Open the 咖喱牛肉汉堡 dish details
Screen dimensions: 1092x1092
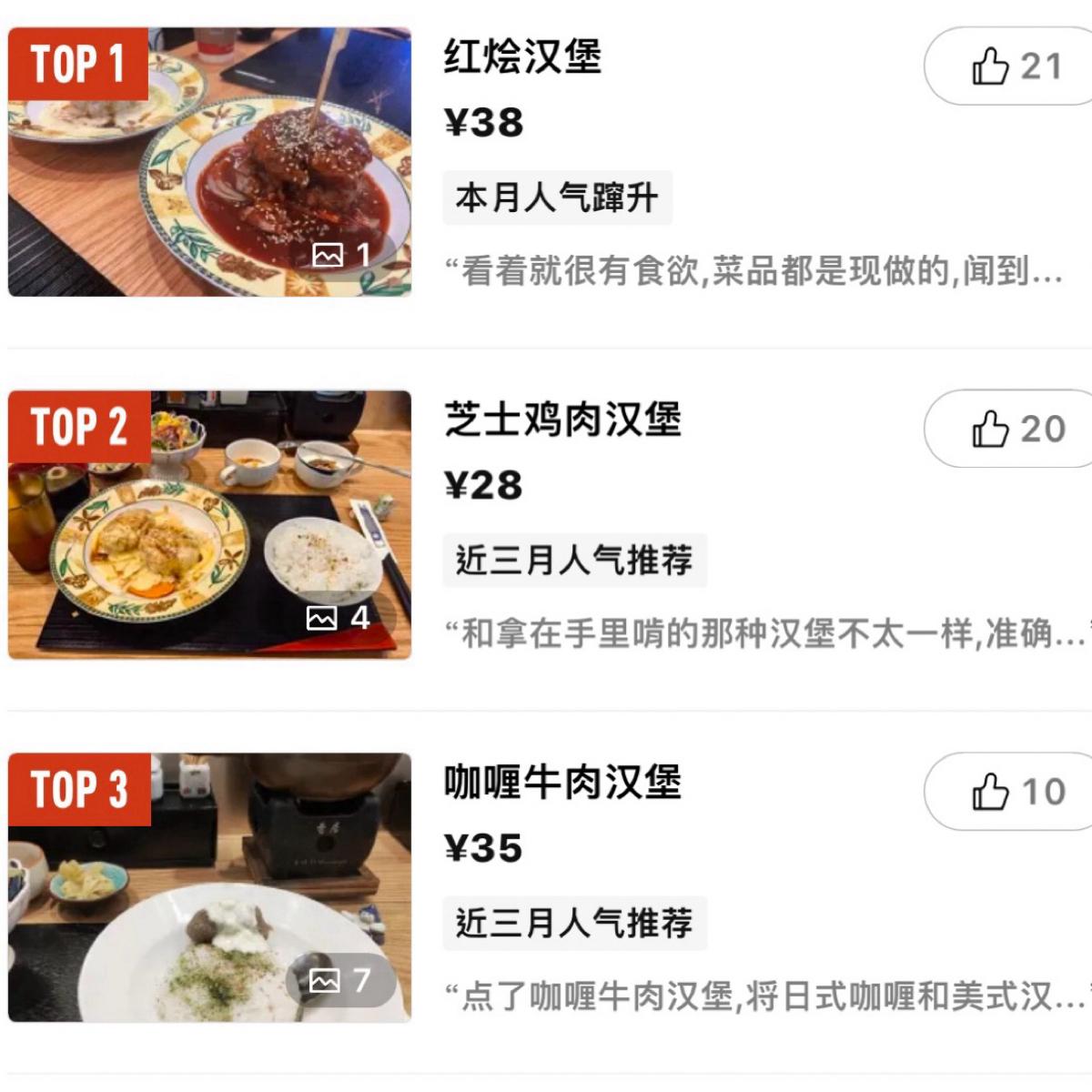pyautogui.click(x=562, y=783)
